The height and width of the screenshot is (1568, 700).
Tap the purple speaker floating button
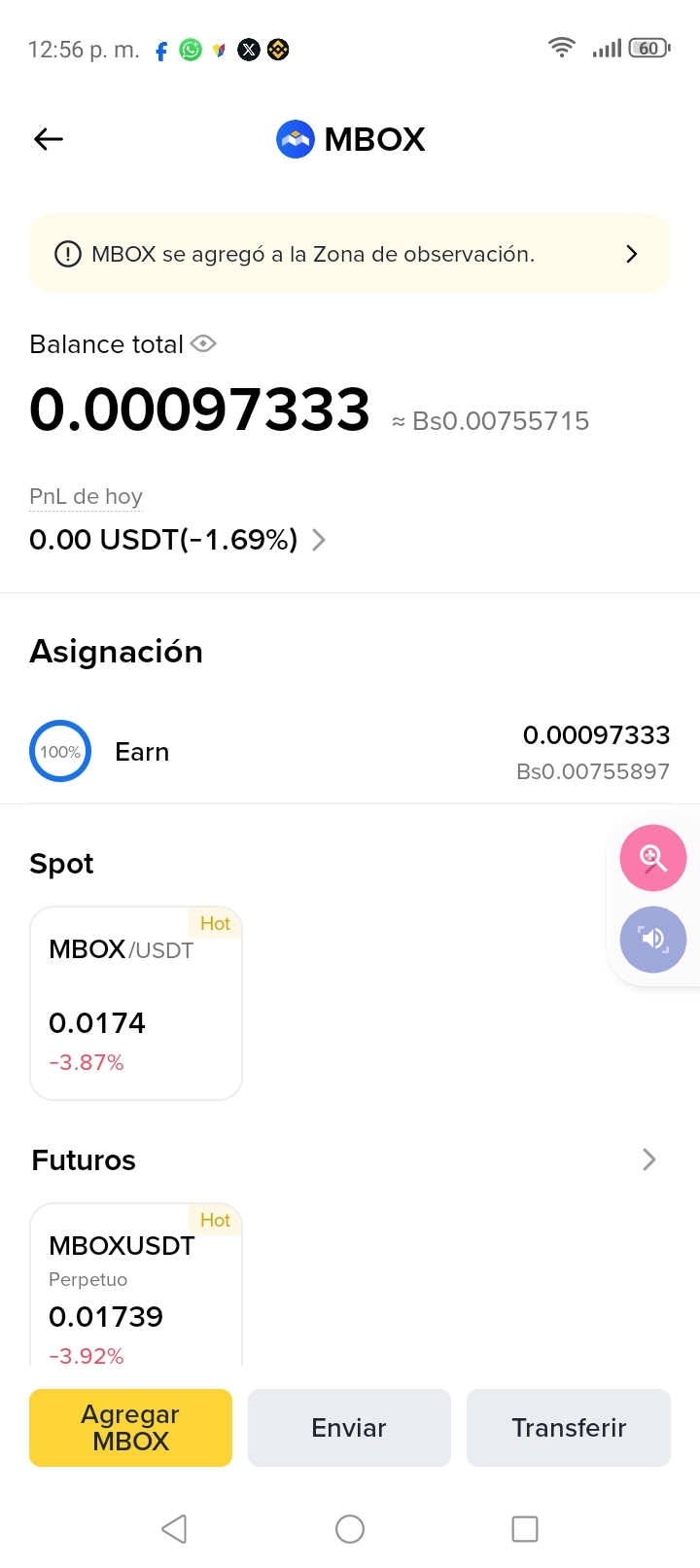pyautogui.click(x=653, y=940)
